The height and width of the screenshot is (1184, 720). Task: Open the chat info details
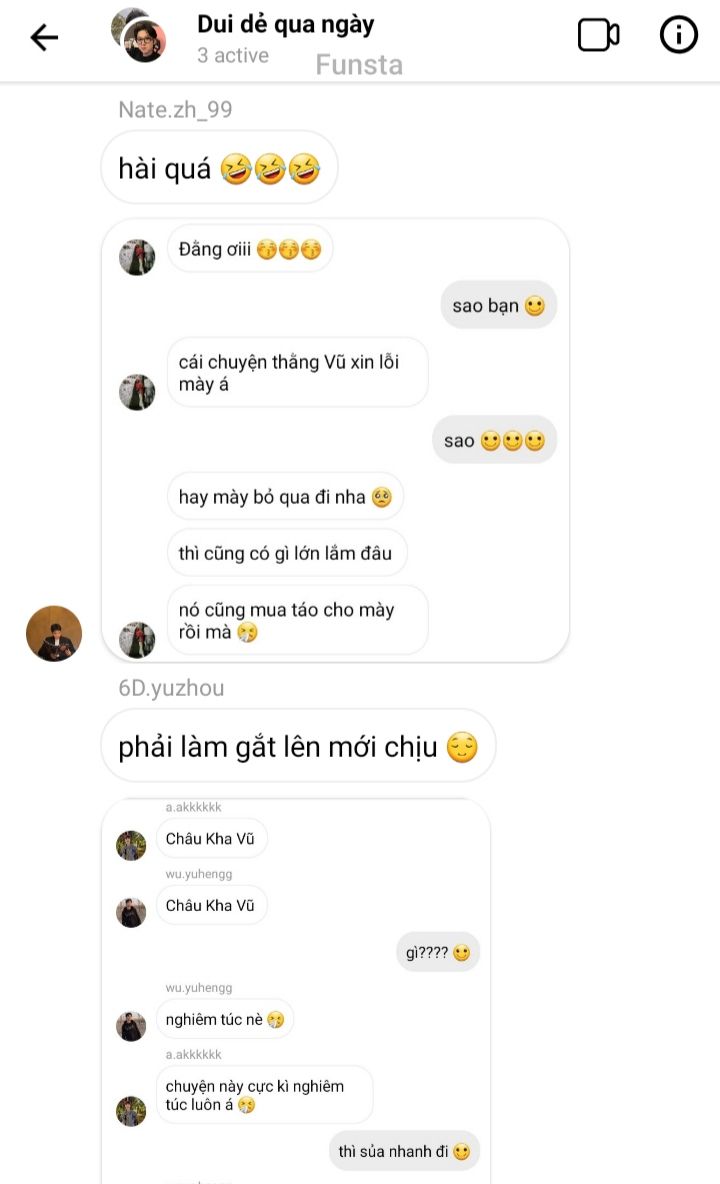[679, 36]
